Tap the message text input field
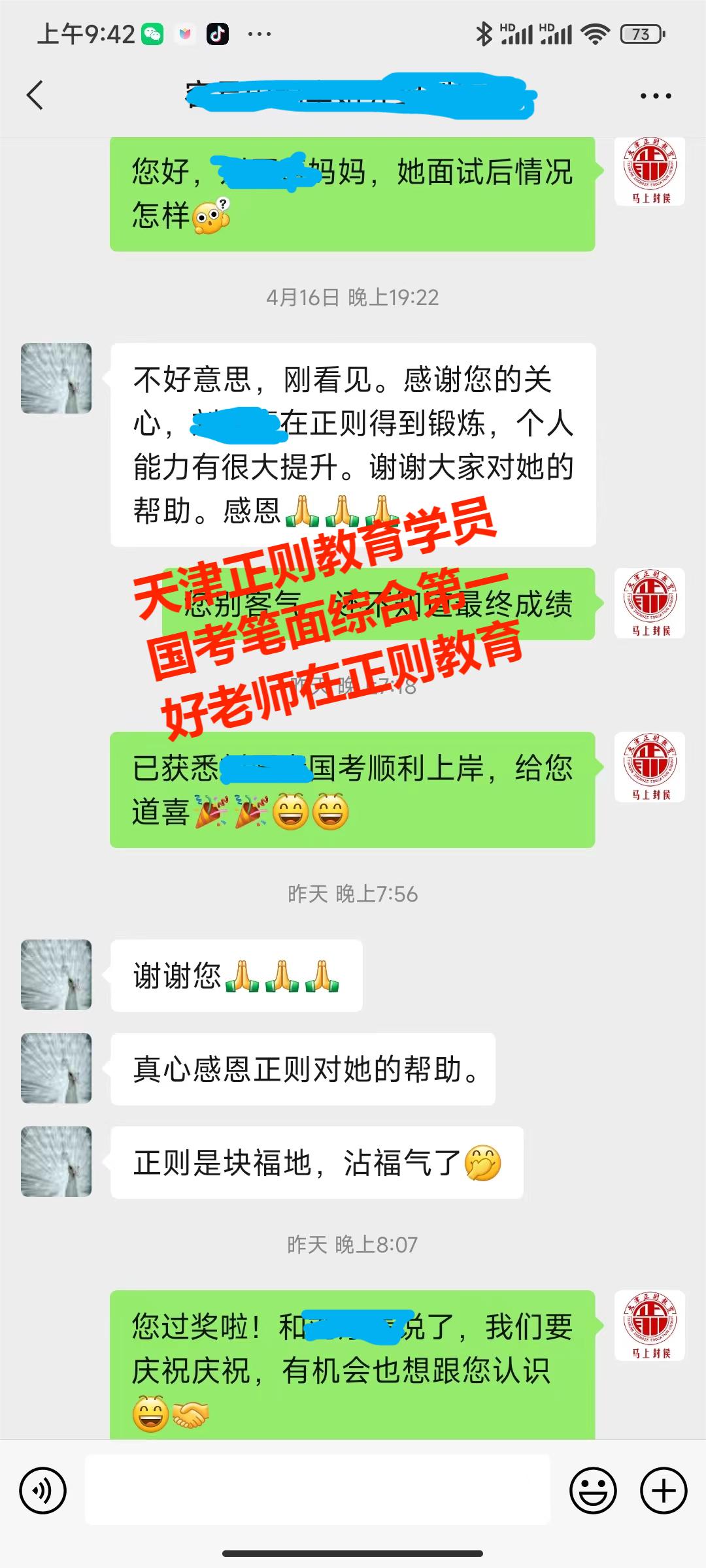The width and height of the screenshot is (706, 1568). point(318,1491)
